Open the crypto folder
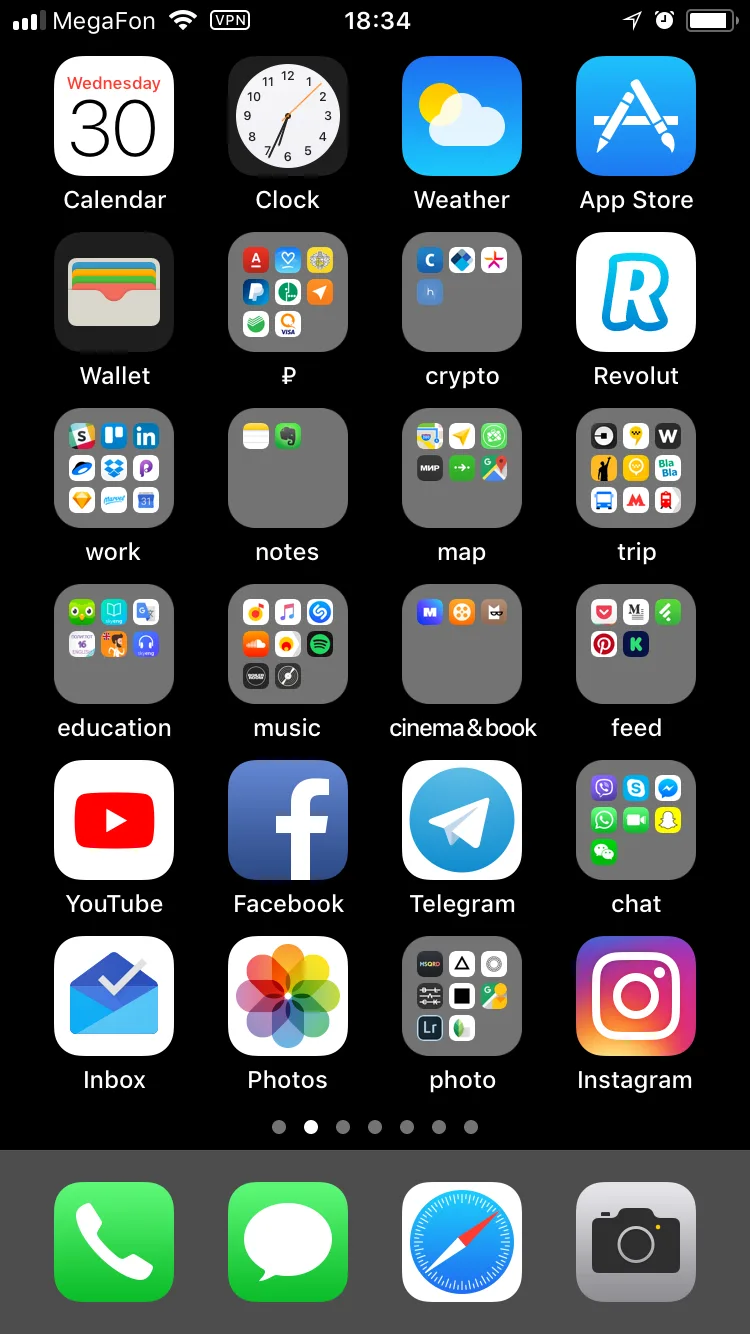Image resolution: width=750 pixels, height=1334 pixels. point(462,292)
